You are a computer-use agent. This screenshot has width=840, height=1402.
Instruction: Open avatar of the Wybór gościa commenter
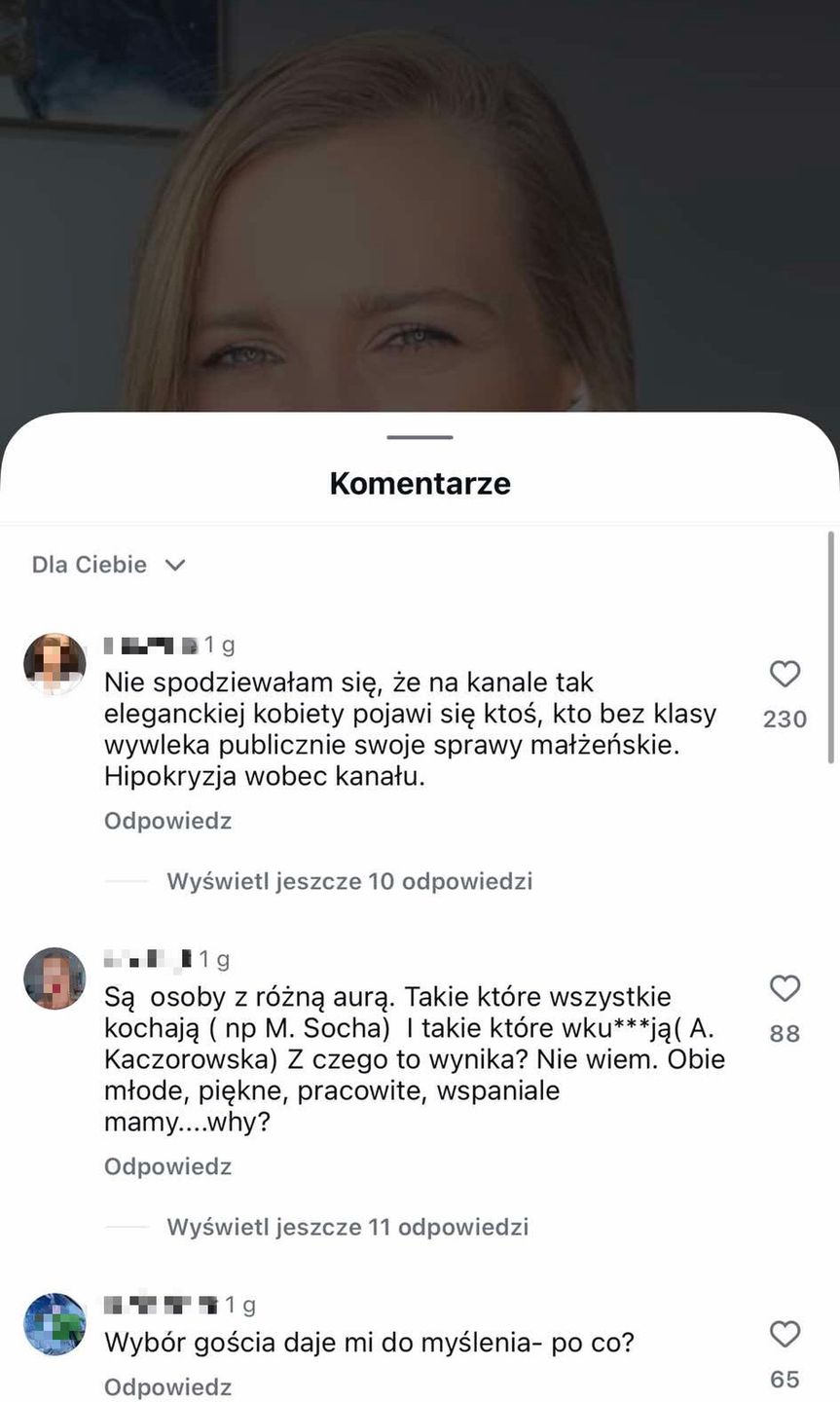[x=55, y=1324]
